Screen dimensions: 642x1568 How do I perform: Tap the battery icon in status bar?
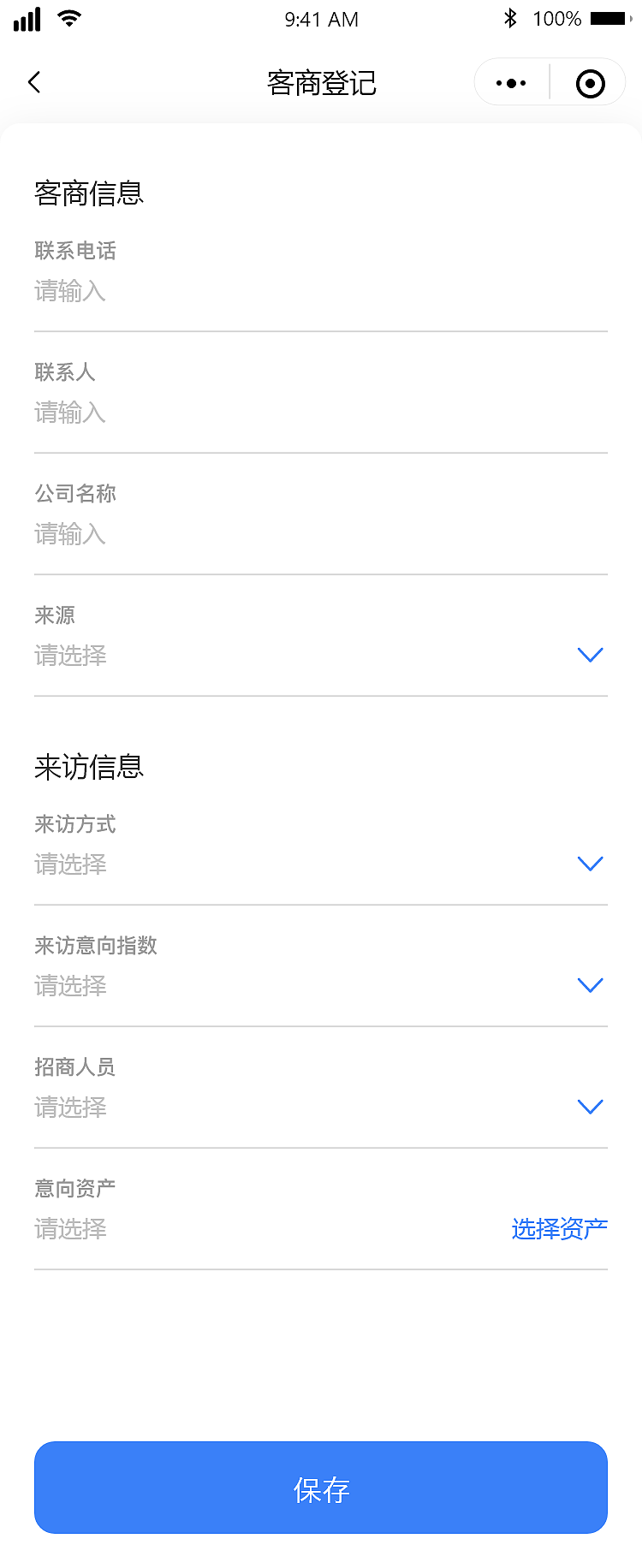[609, 19]
